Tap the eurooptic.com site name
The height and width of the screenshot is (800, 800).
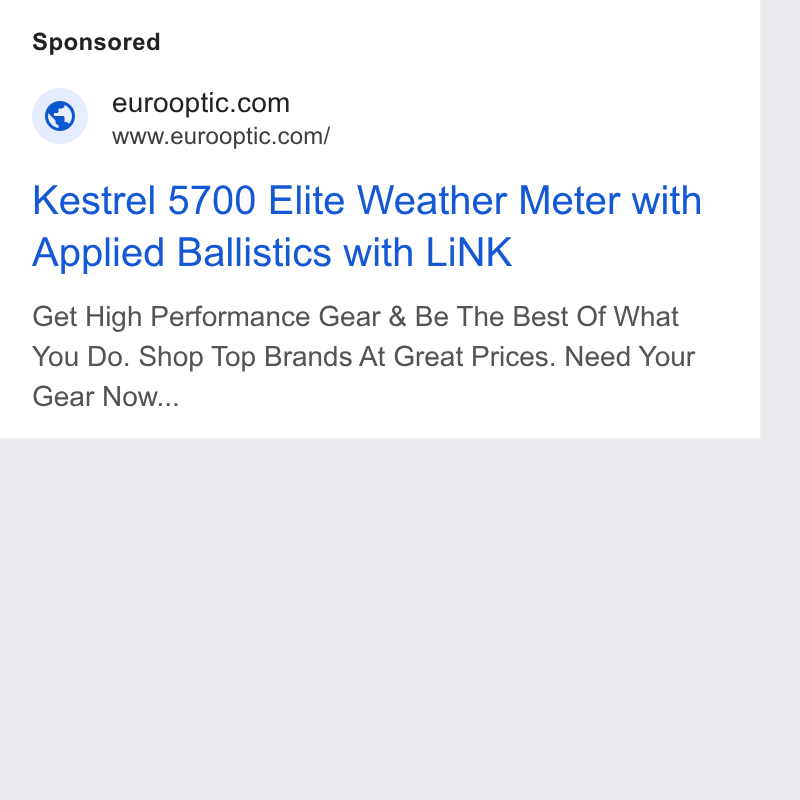pyautogui.click(x=201, y=103)
